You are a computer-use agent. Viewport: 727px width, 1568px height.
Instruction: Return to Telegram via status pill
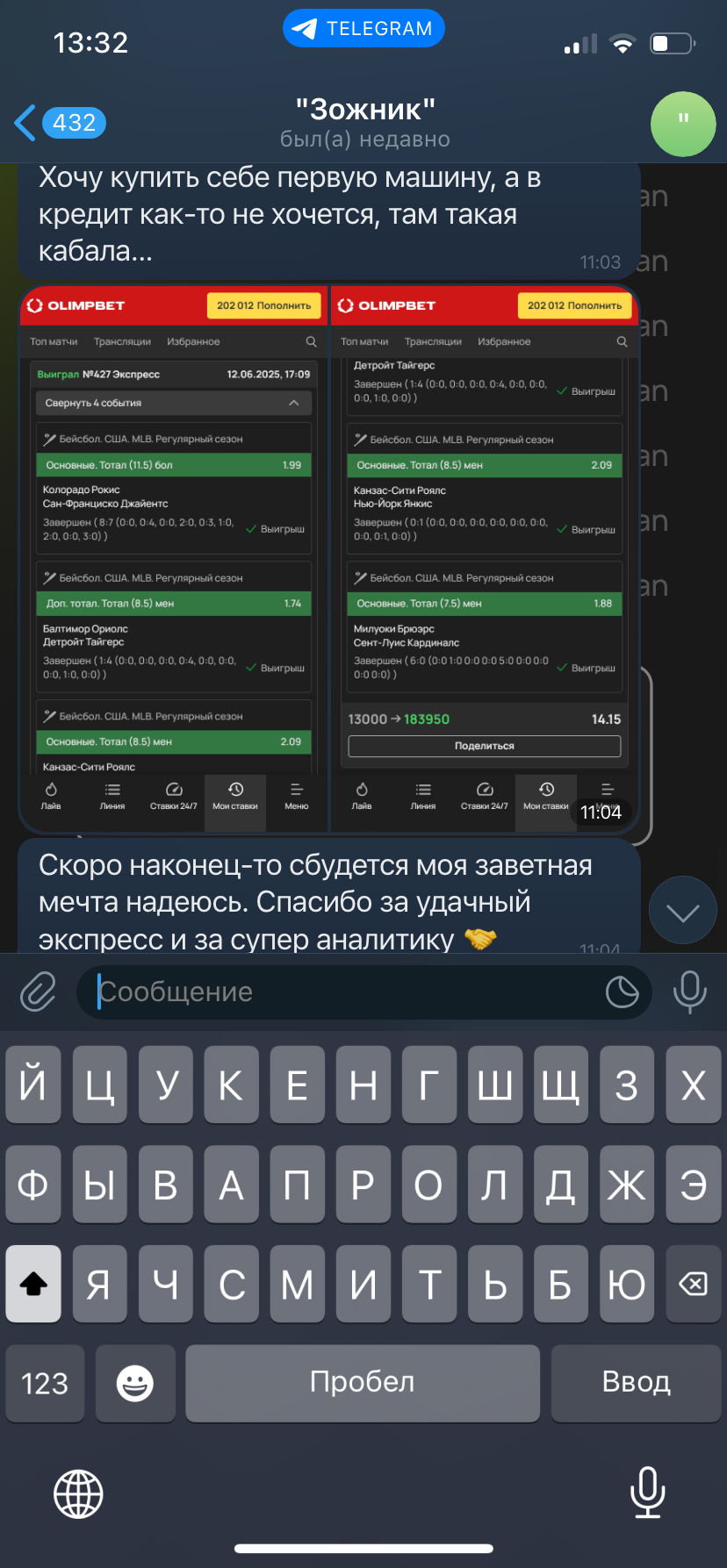coord(363,28)
